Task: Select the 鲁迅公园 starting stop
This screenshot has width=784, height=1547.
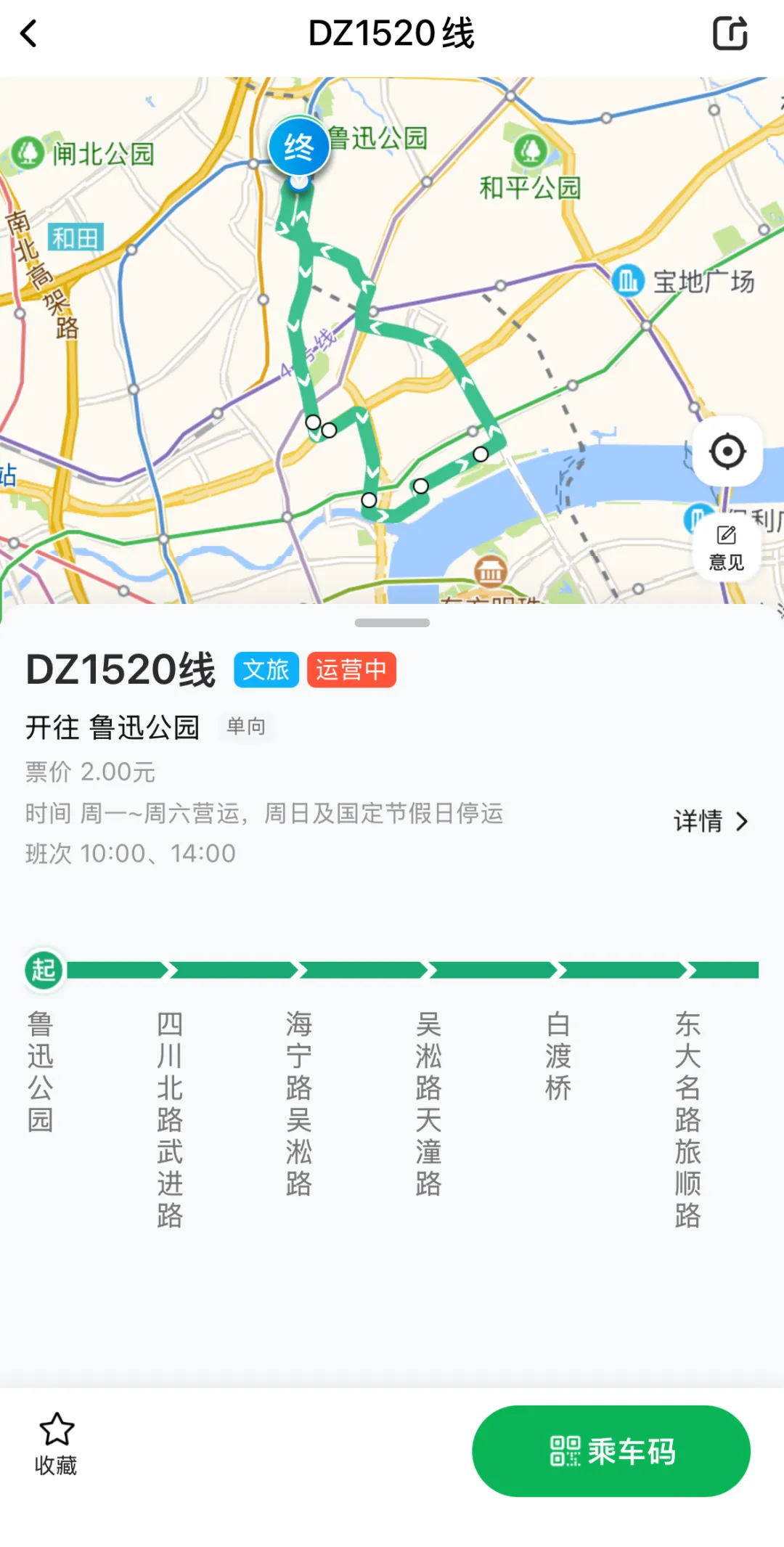Action: 41,1071
